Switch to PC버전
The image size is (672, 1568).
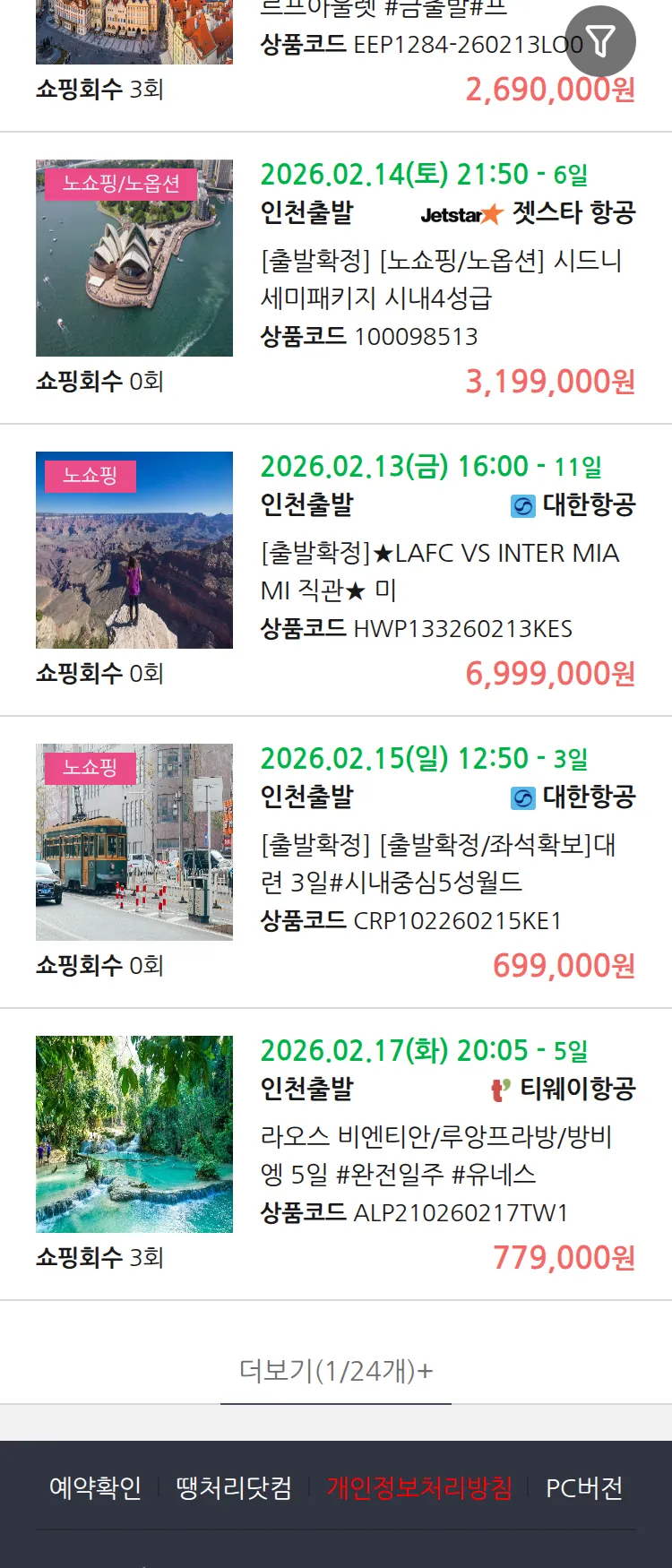(x=584, y=1488)
